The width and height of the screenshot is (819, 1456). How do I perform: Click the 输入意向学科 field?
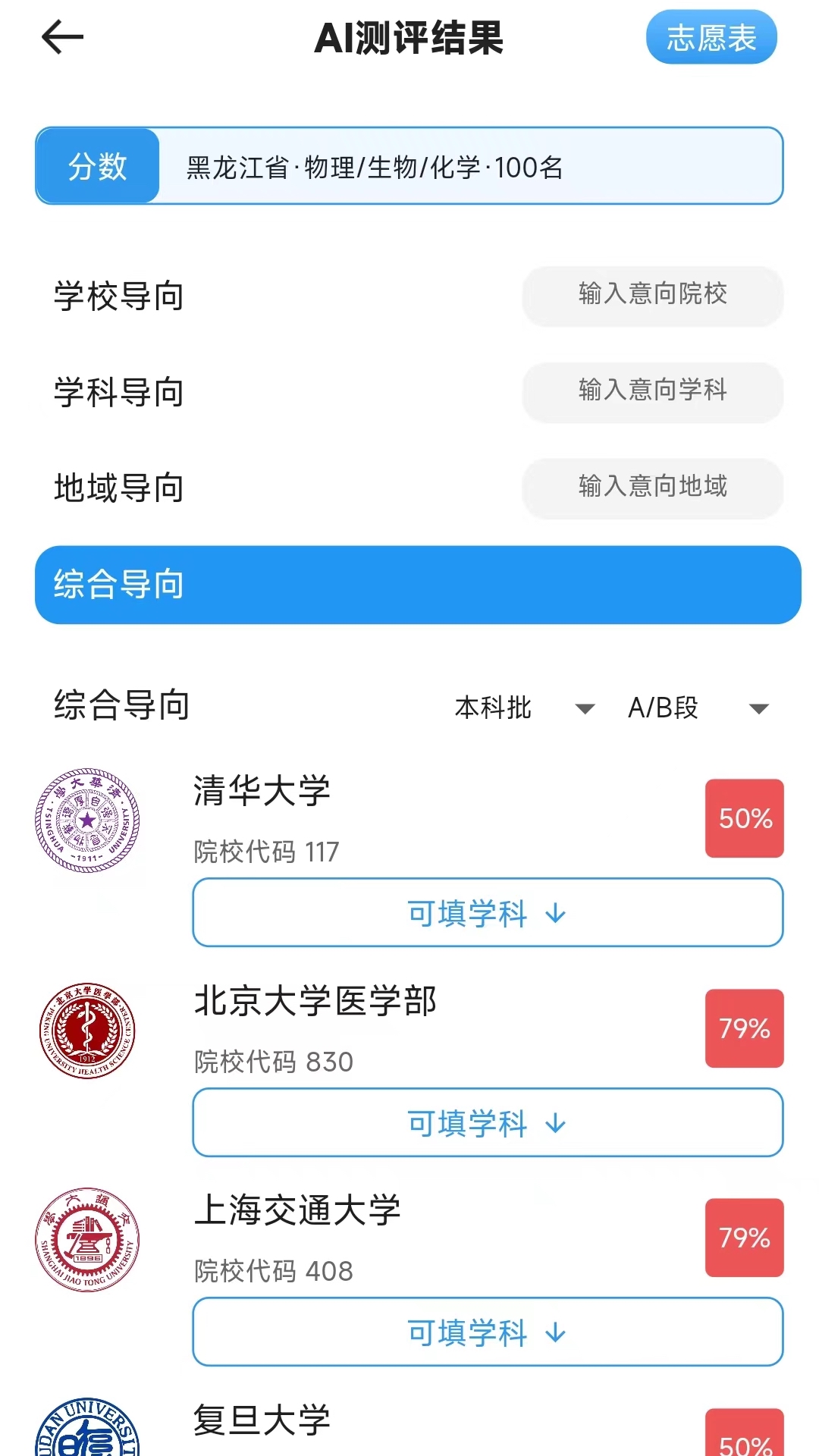click(x=652, y=392)
